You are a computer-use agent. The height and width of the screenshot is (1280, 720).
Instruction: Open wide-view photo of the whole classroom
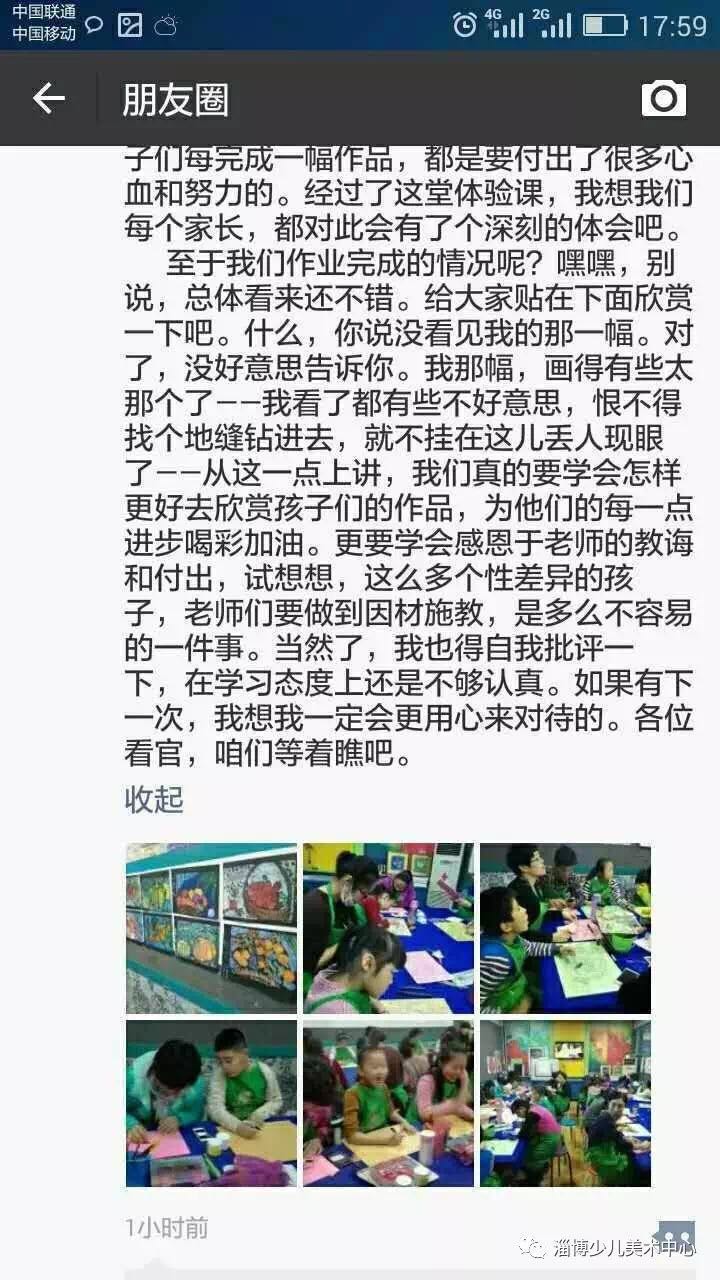[565, 1103]
